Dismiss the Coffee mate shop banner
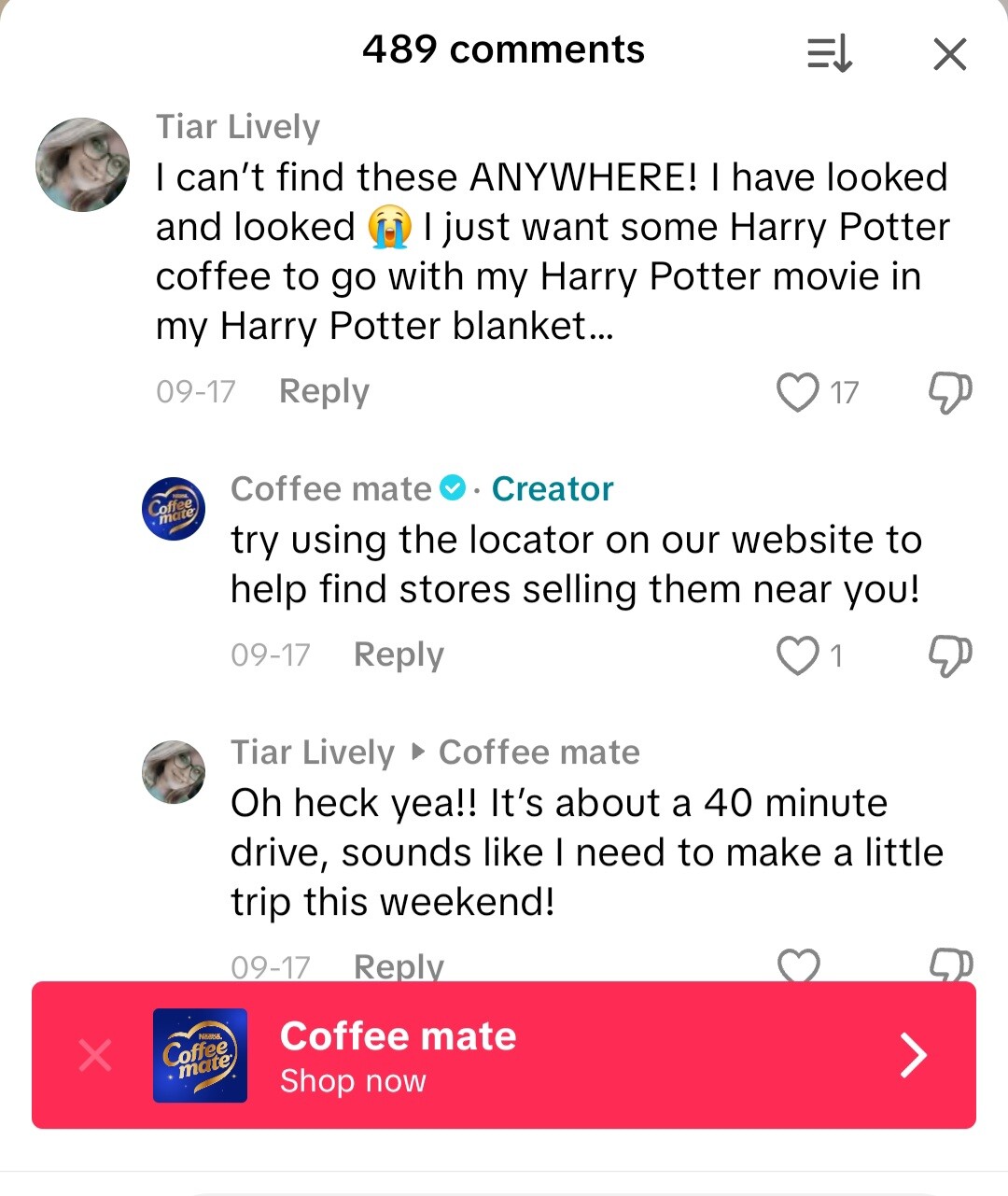This screenshot has height=1196, width=1008. (x=95, y=1056)
